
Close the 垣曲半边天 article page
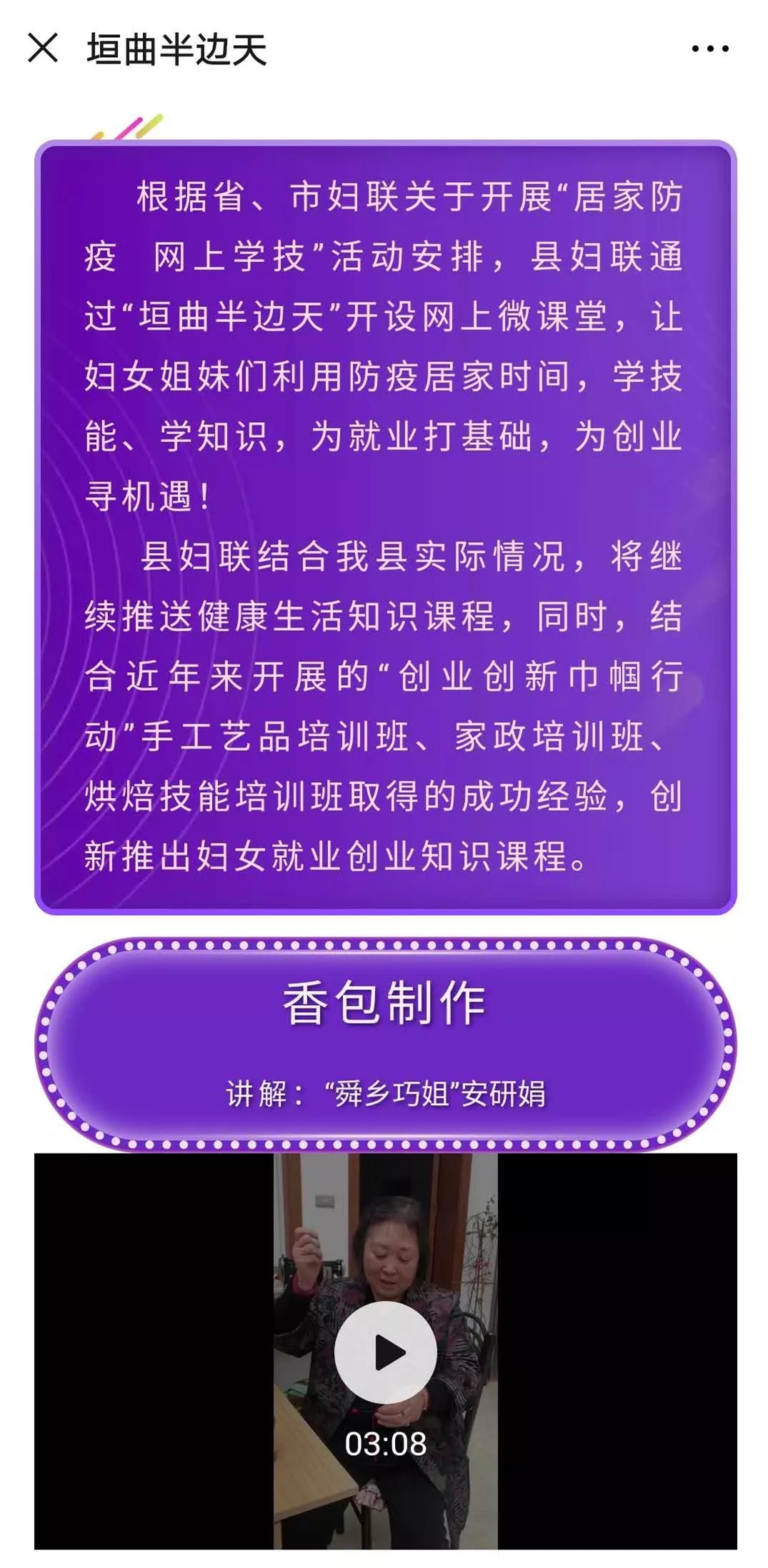43,49
